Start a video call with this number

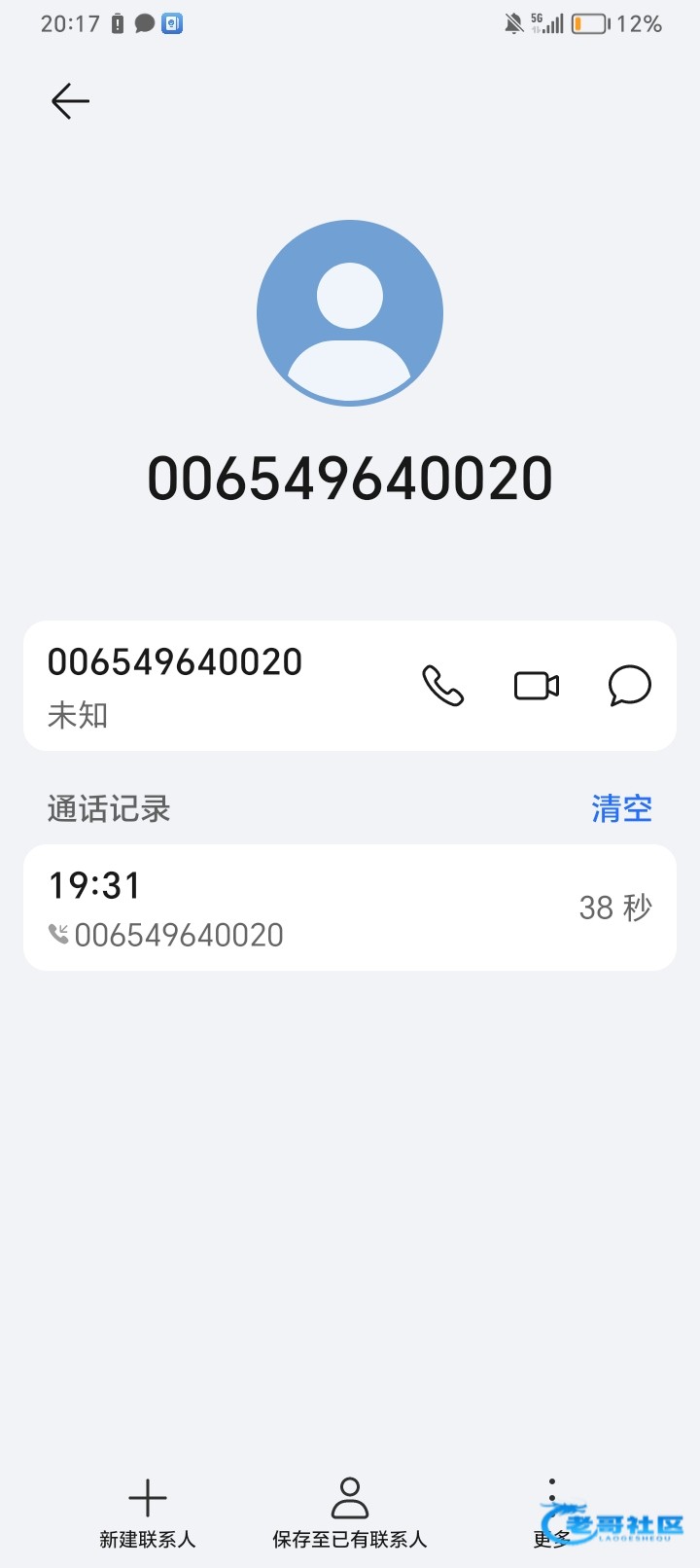(537, 686)
